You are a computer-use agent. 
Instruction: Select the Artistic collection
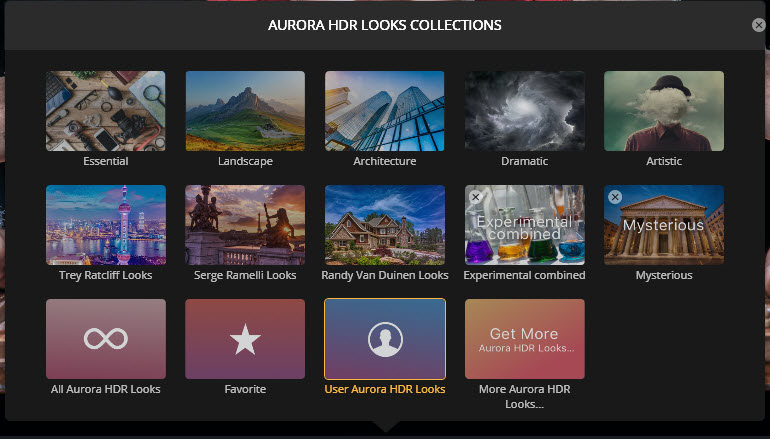click(664, 111)
